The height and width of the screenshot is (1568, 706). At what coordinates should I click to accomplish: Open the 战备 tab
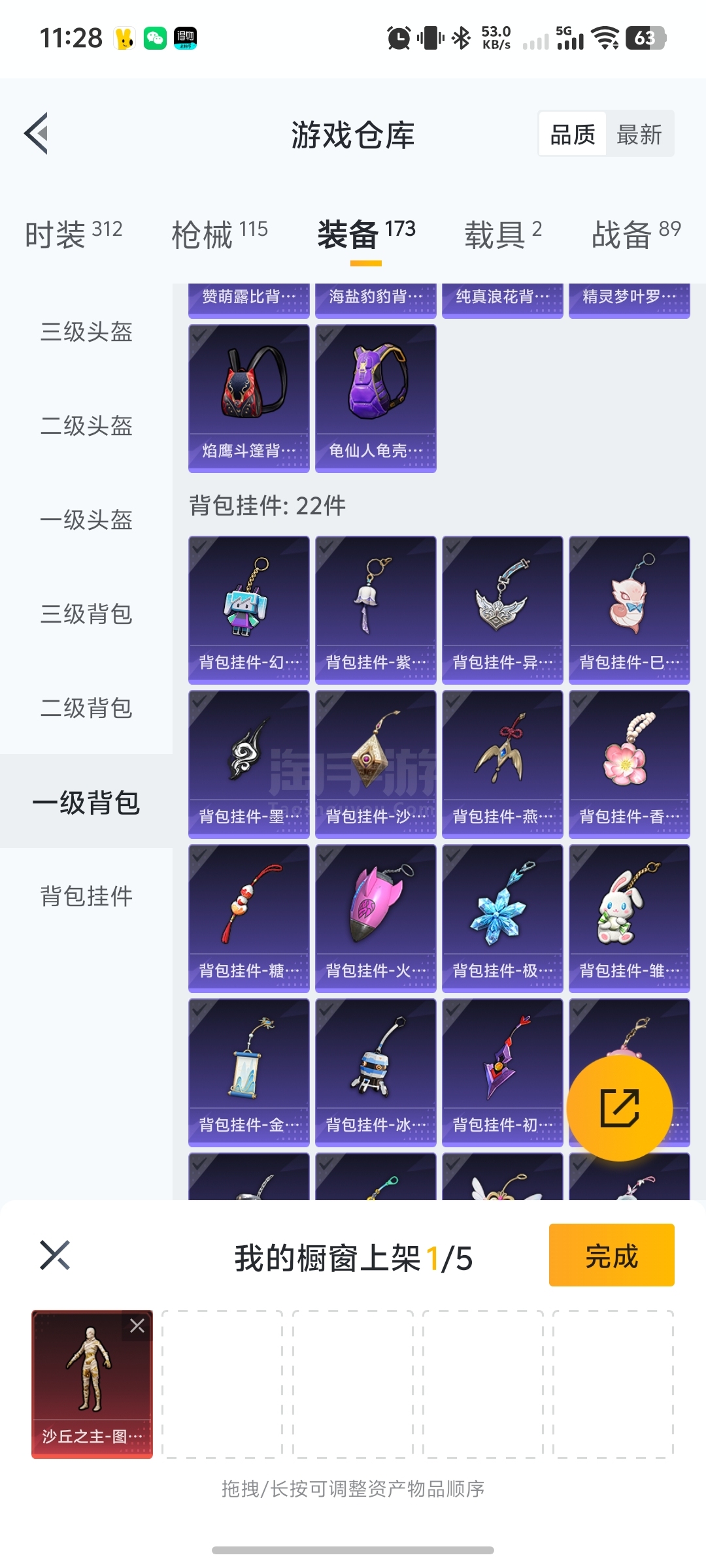pos(635,234)
